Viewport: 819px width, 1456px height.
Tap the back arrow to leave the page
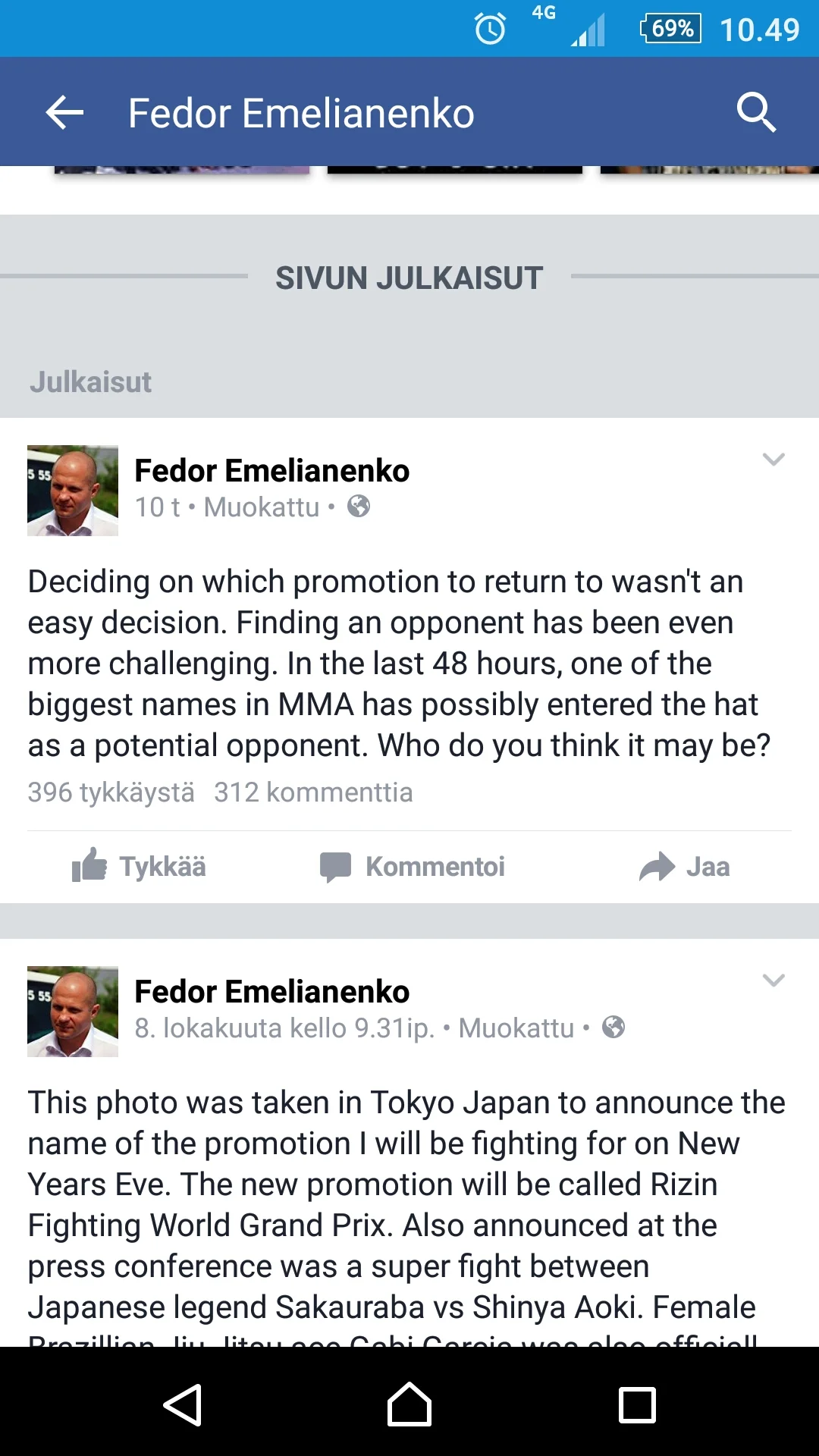64,111
